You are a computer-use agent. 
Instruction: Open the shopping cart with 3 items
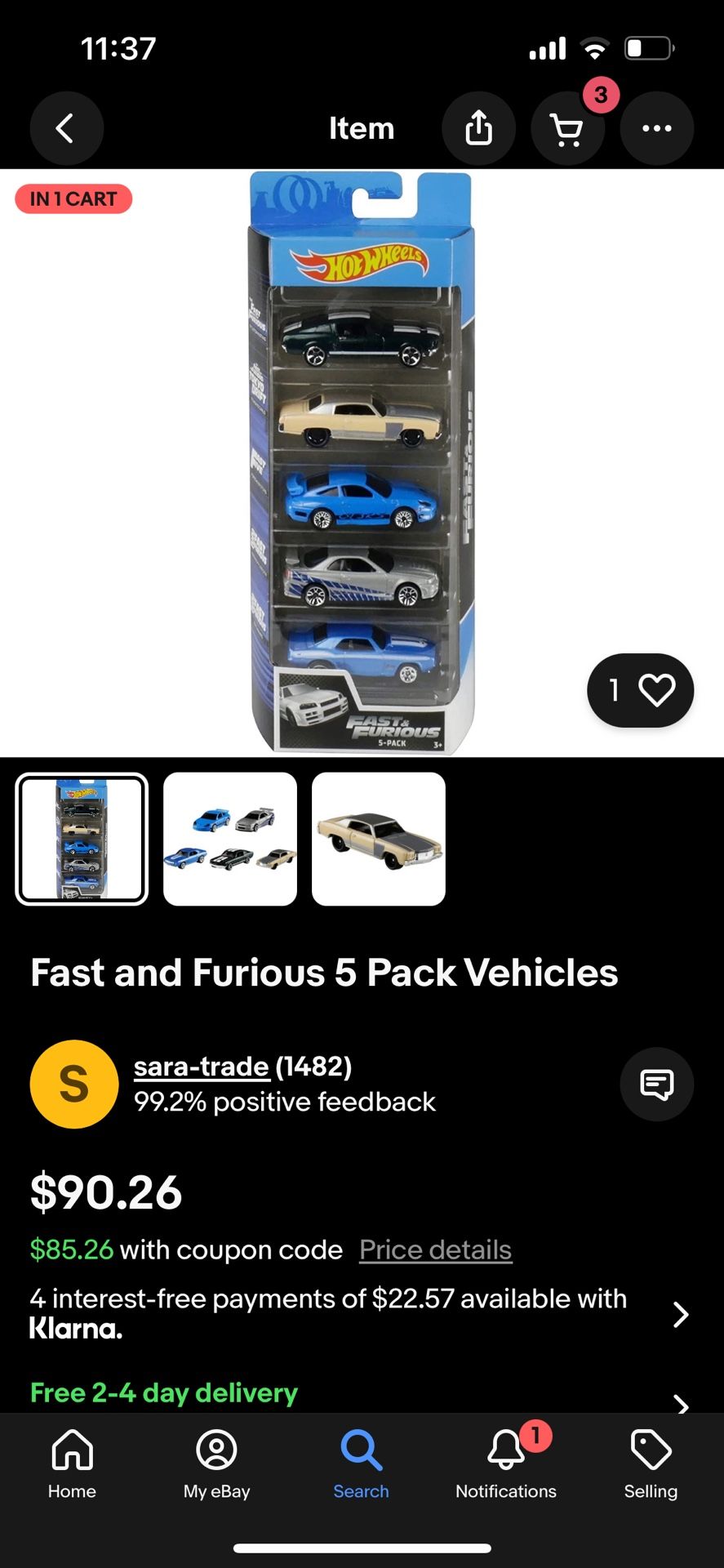point(568,128)
